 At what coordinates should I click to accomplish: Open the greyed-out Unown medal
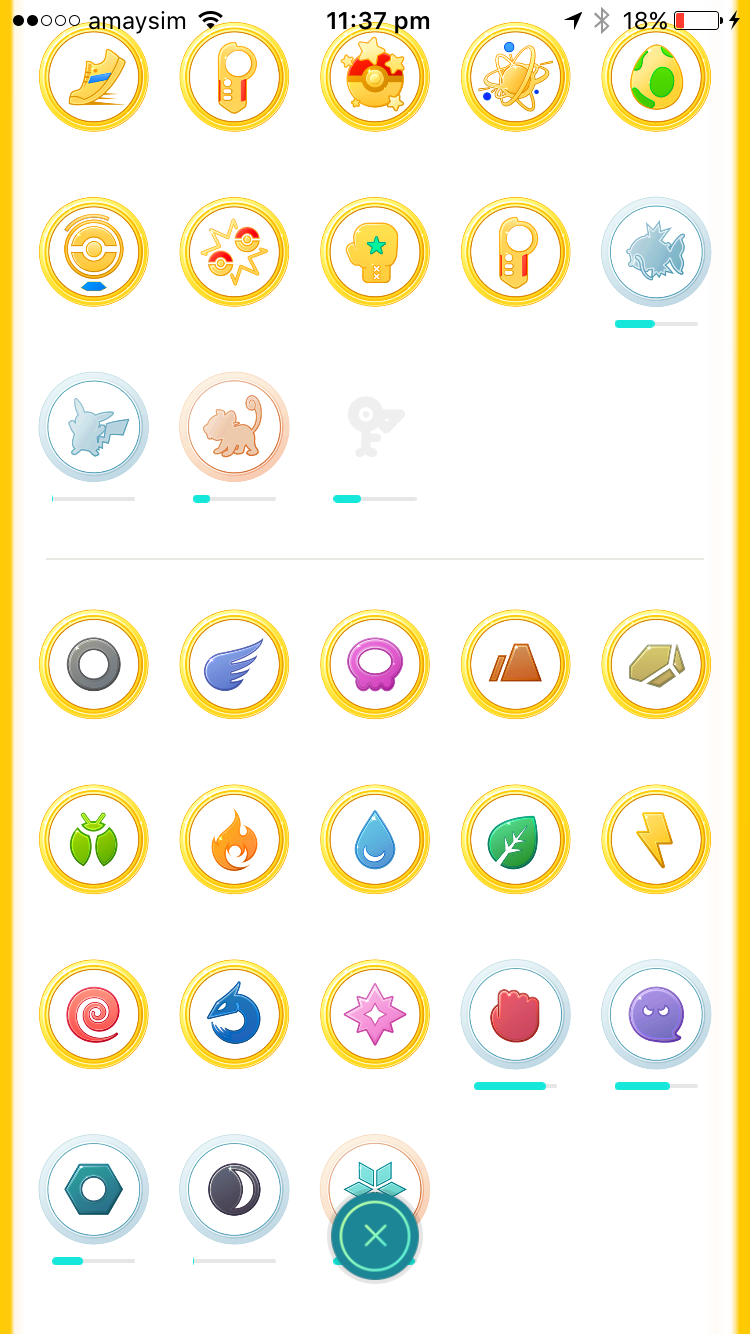pos(375,427)
